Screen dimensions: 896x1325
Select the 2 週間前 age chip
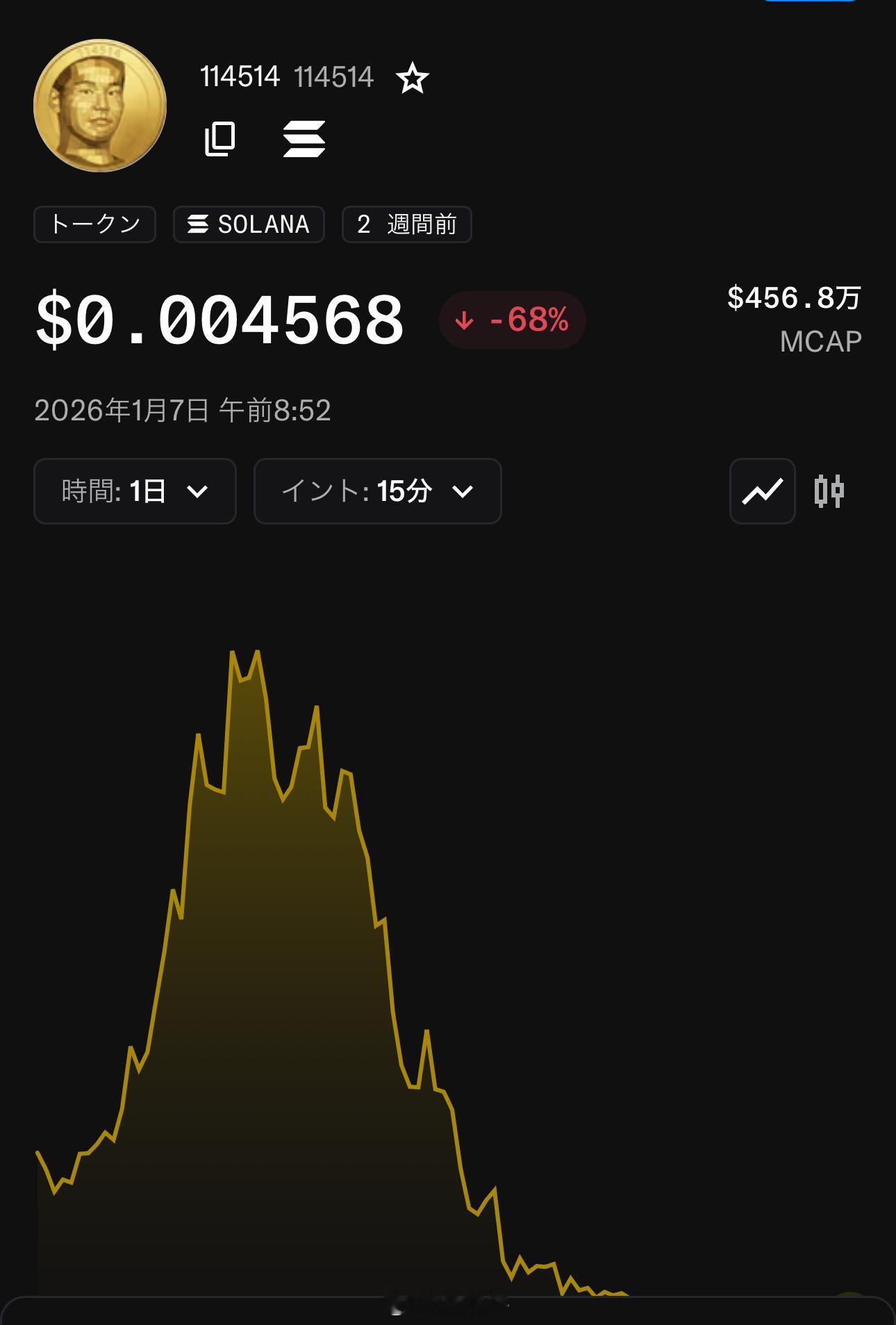click(x=406, y=224)
